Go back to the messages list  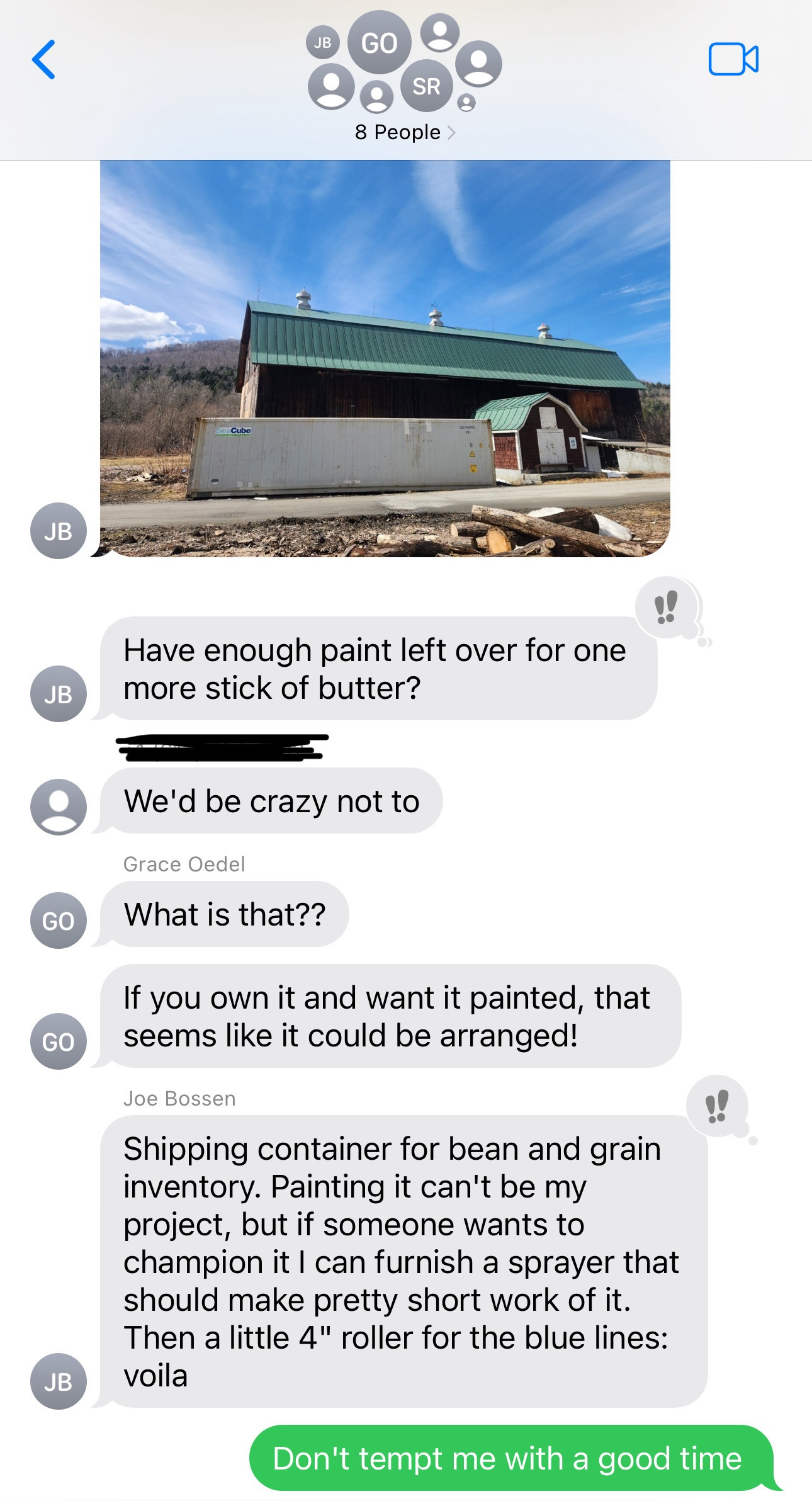tap(43, 60)
